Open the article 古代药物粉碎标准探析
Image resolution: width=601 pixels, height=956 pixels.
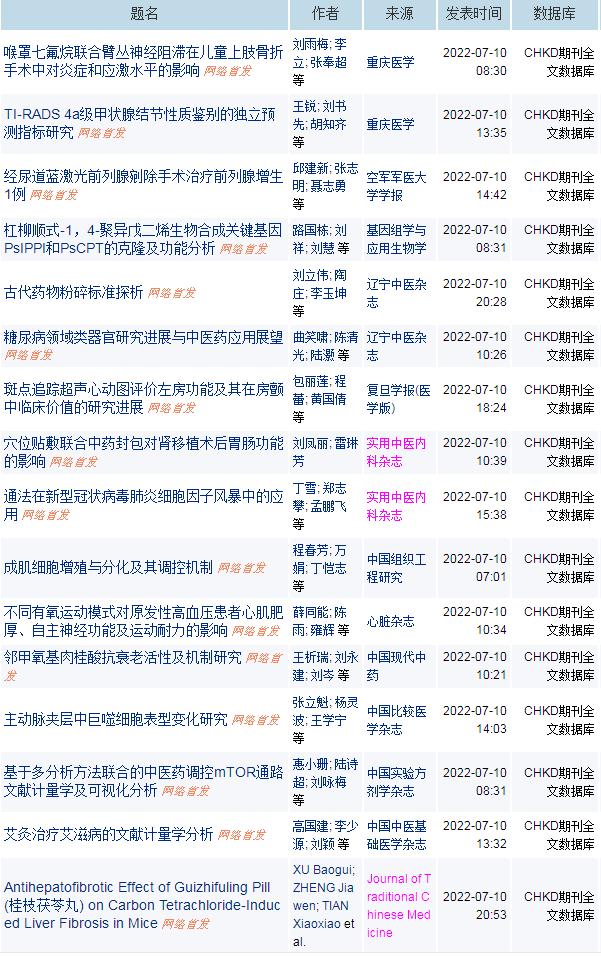click(x=73, y=292)
